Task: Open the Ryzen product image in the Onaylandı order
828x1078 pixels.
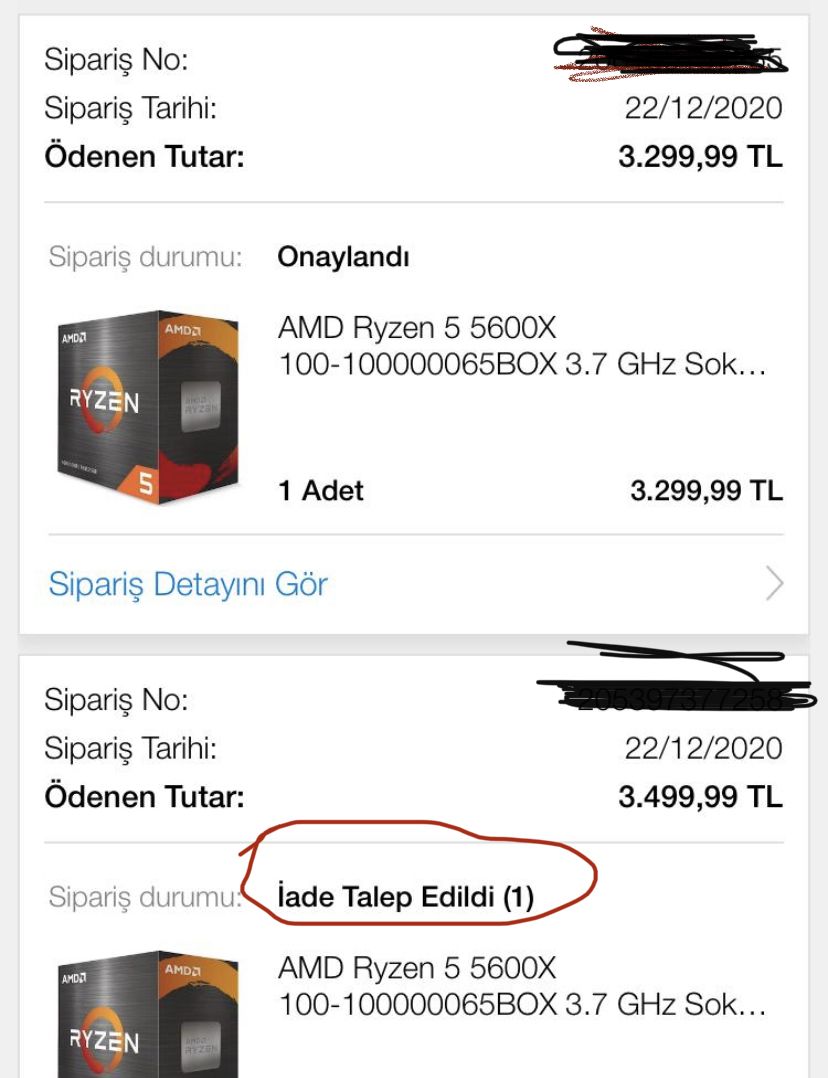Action: pos(148,407)
